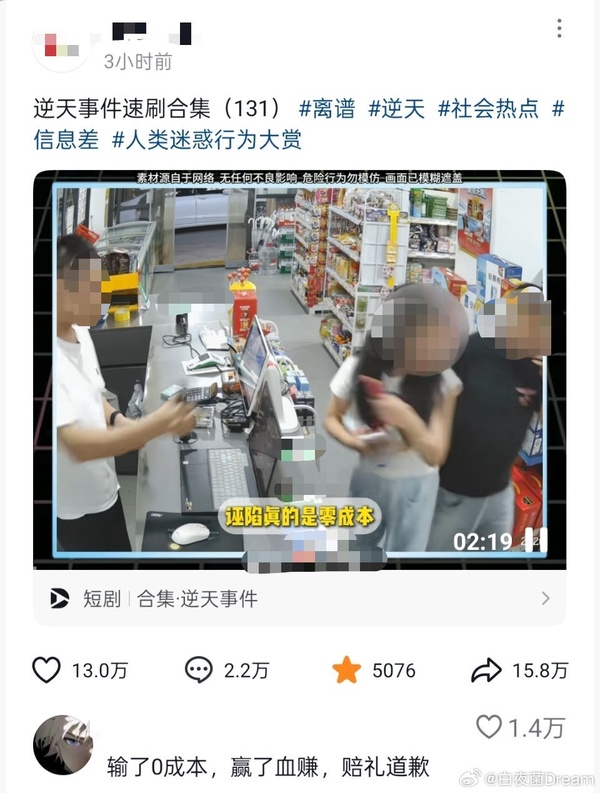Open the comments with 2.2万 count
Viewport: 600px width, 793px height.
[198, 670]
